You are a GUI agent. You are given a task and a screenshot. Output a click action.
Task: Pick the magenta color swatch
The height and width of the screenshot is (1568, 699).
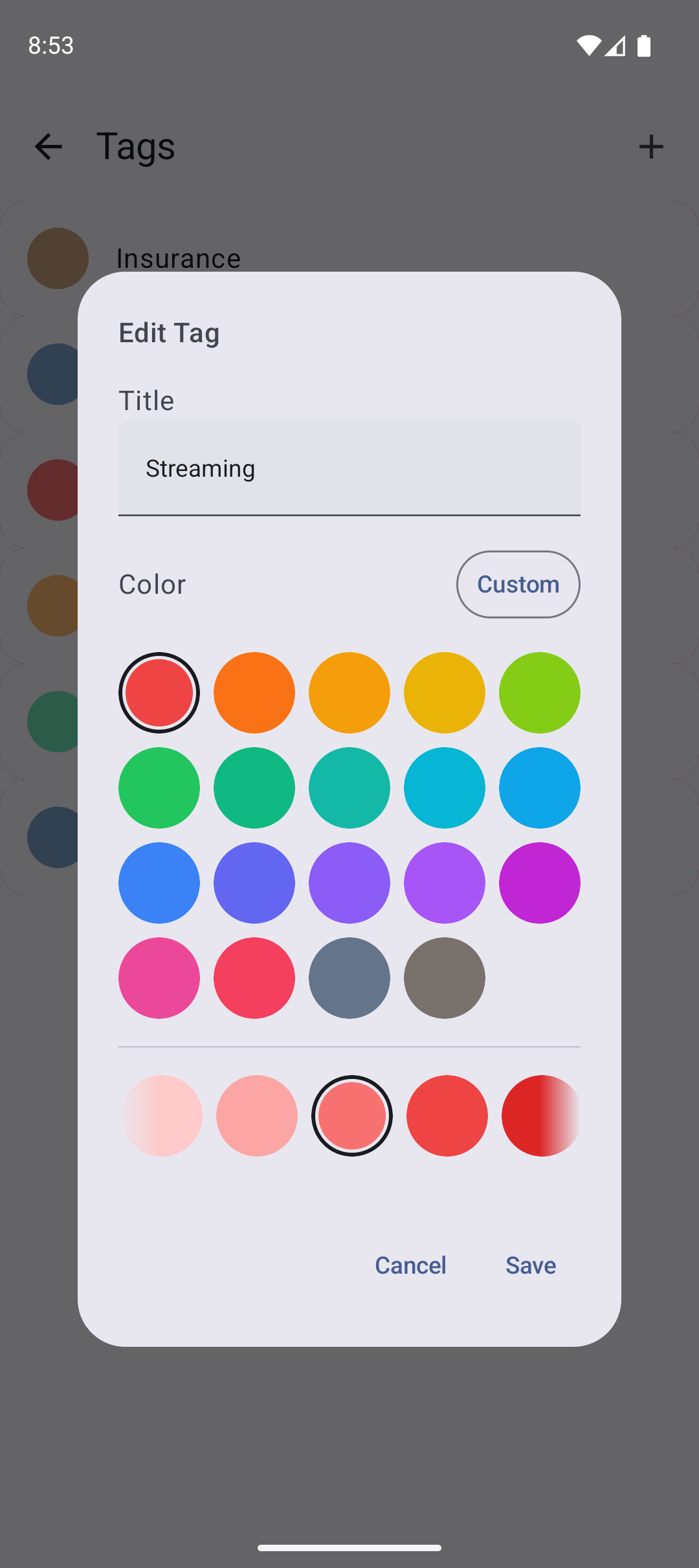539,883
